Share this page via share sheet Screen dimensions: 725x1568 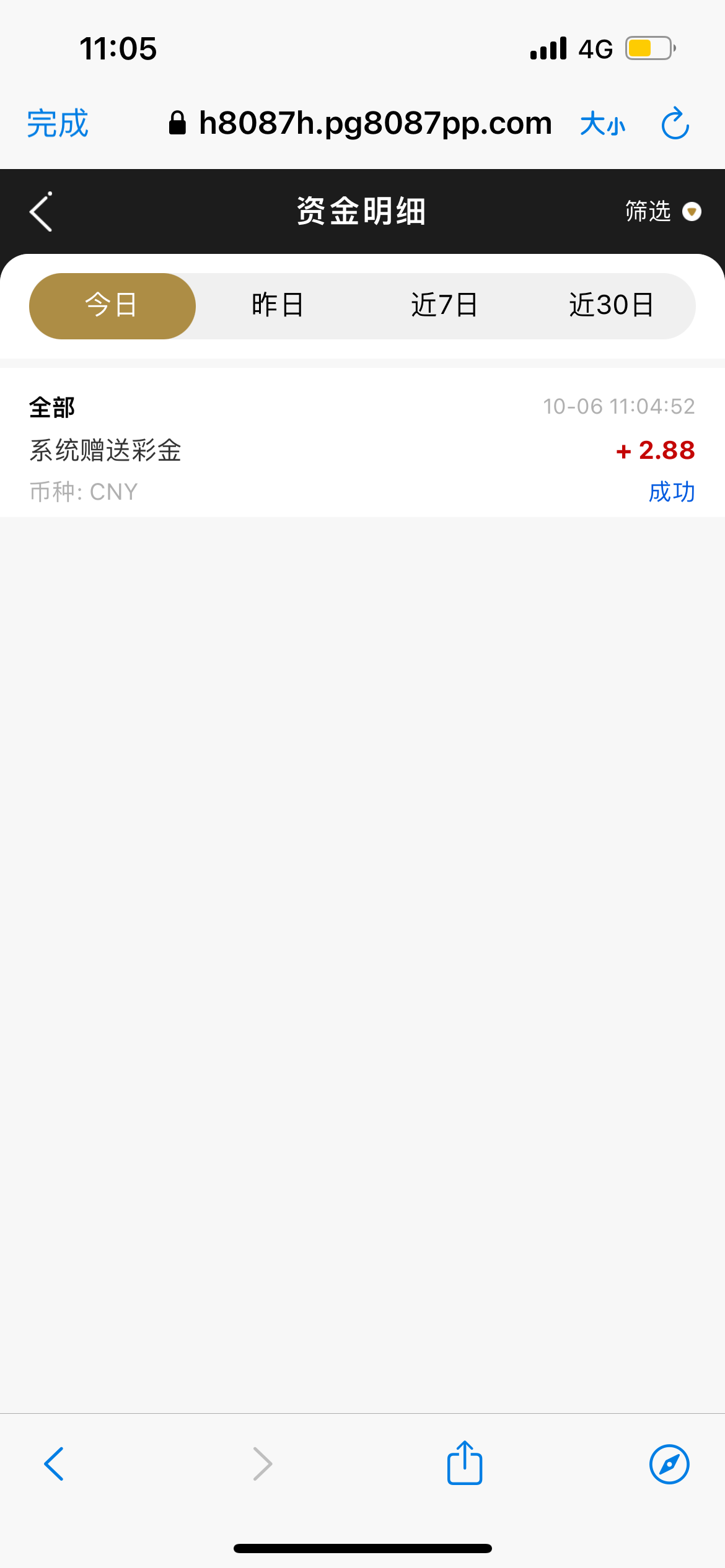[x=465, y=1463]
